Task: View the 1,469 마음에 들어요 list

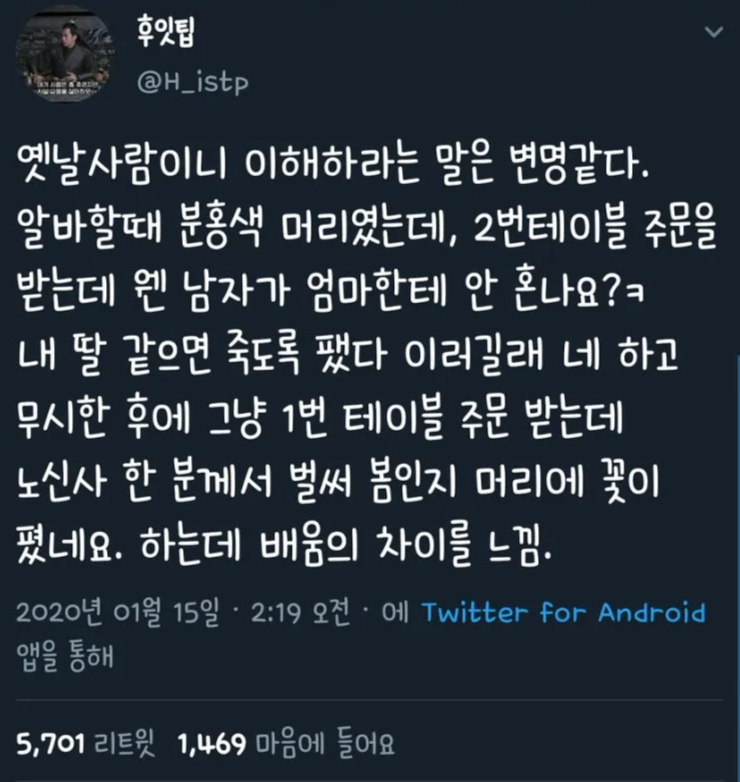Action: pyautogui.click(x=284, y=743)
